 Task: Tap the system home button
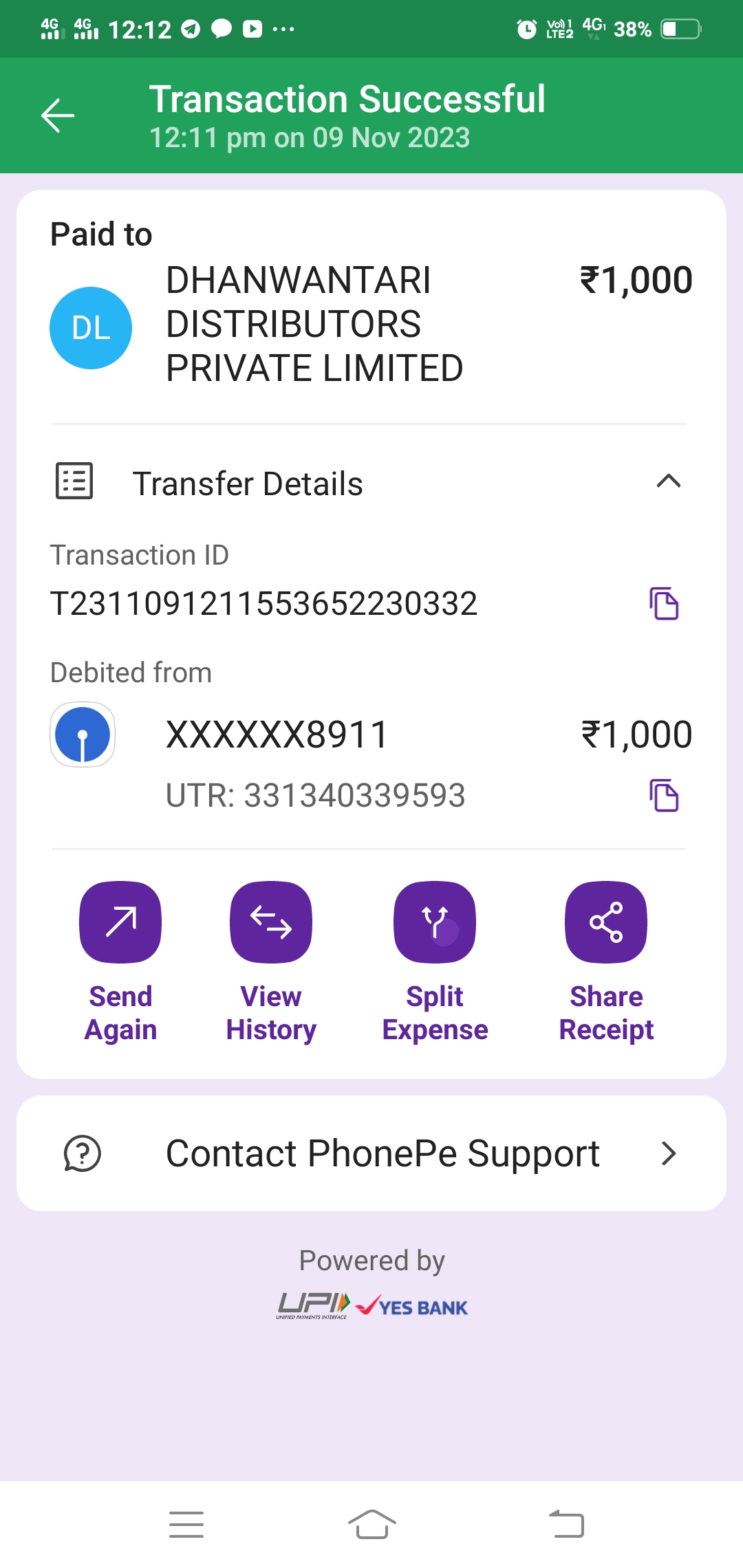[371, 1524]
